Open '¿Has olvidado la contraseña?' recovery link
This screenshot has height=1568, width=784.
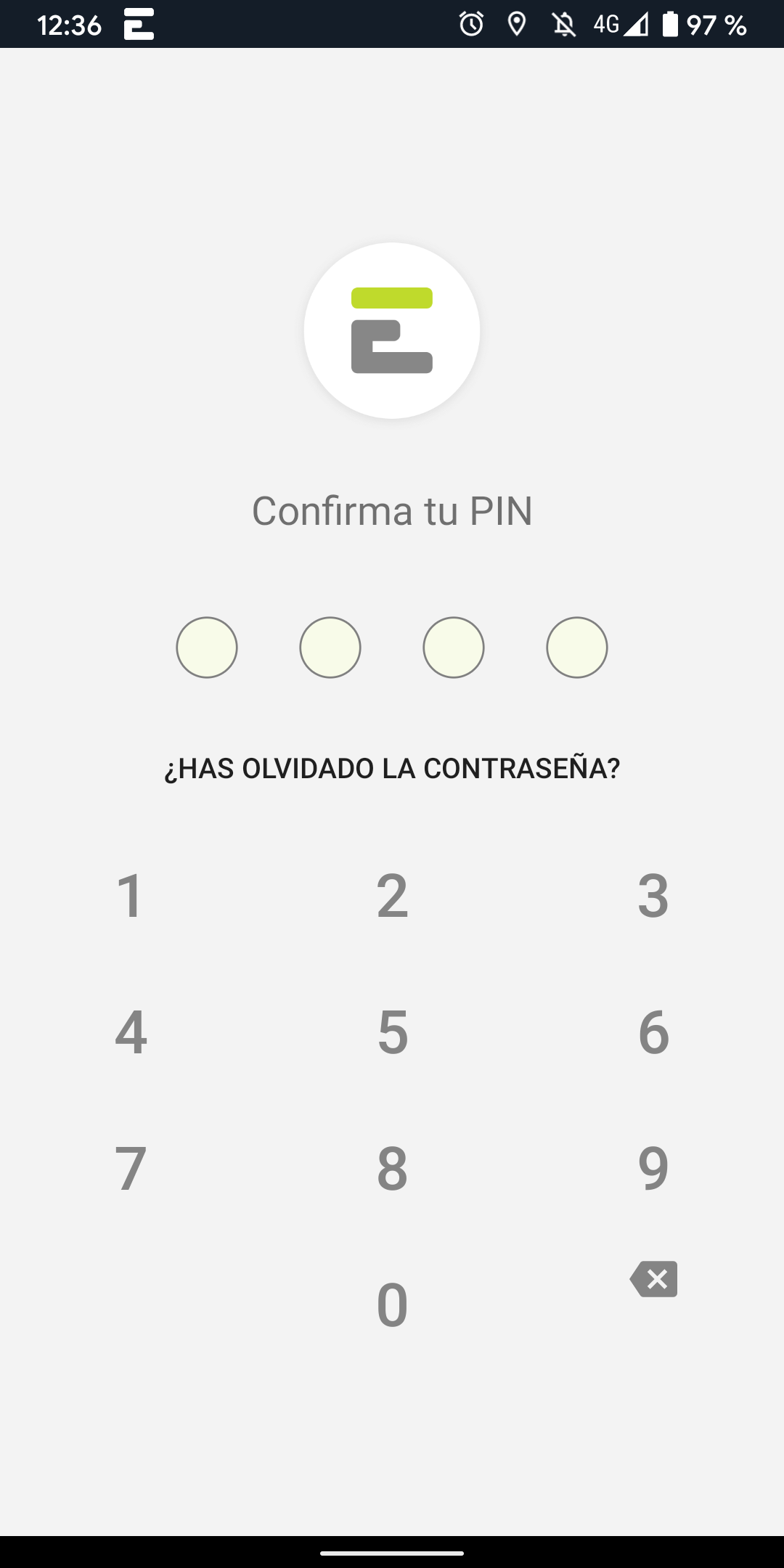[x=392, y=768]
